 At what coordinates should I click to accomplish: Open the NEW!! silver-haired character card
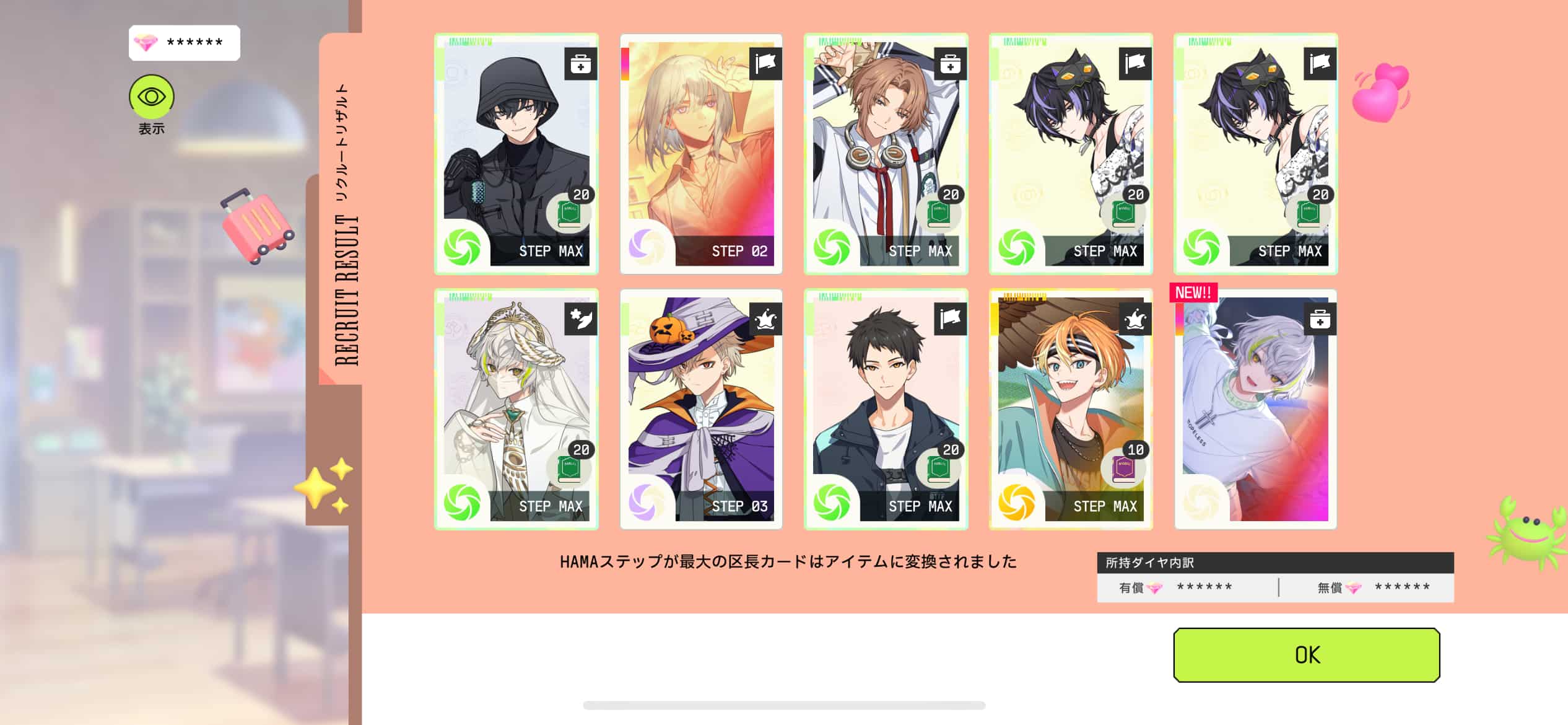[x=1255, y=409]
